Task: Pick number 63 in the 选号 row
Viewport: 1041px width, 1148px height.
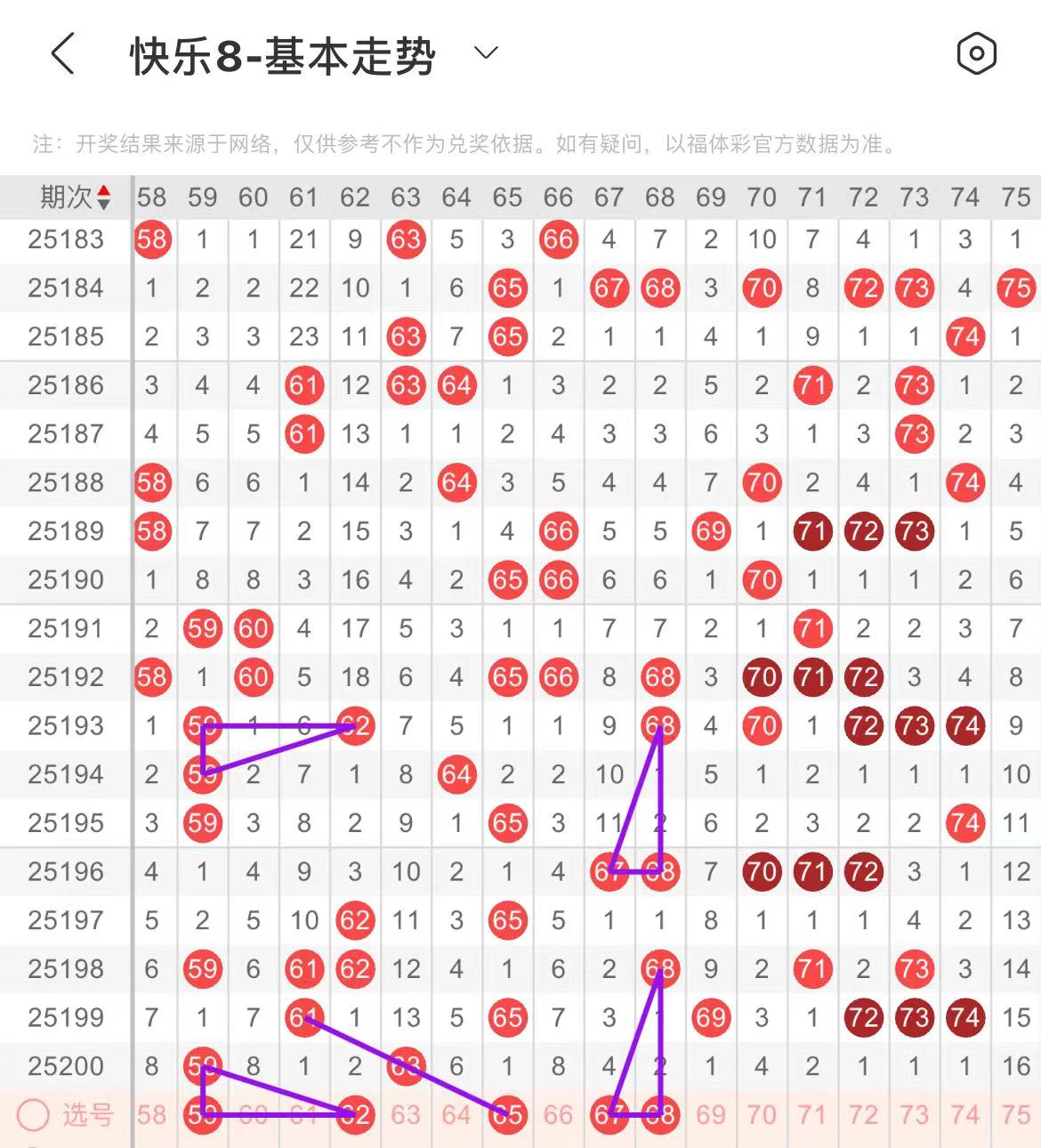Action: point(406,1114)
